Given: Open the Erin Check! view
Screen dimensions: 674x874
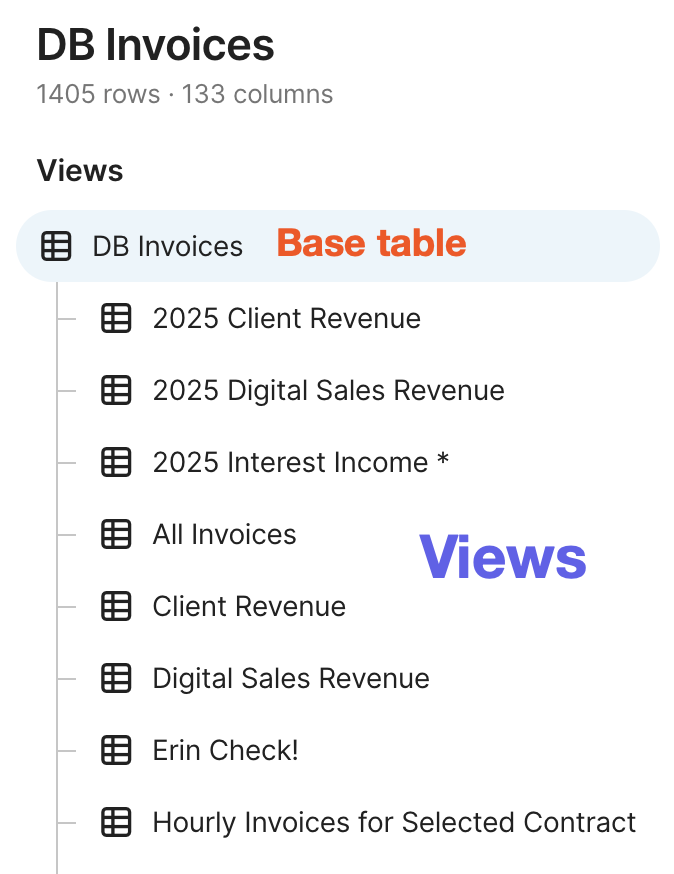Looking at the screenshot, I should point(225,750).
